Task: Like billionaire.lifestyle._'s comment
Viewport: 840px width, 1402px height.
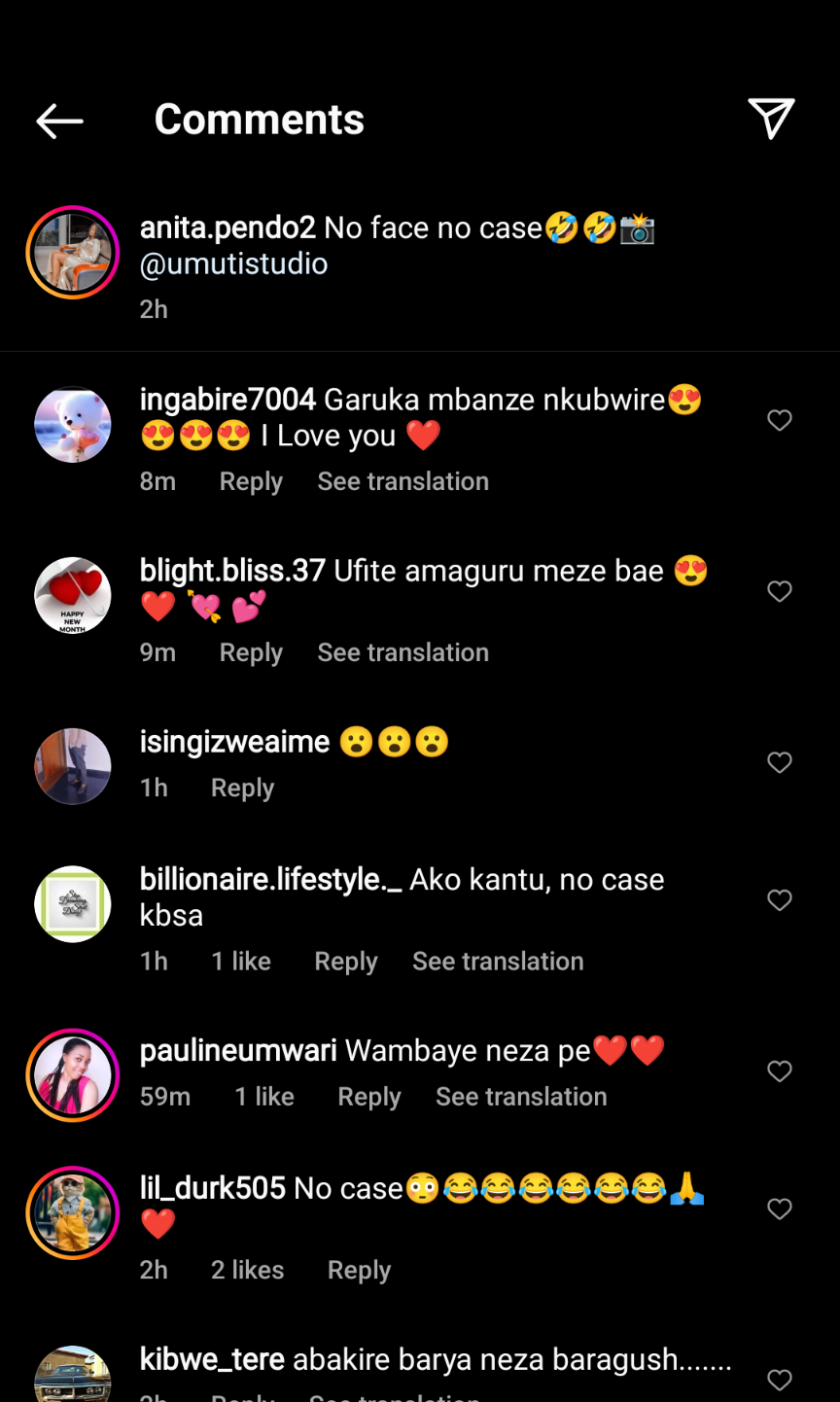Action: click(x=780, y=900)
